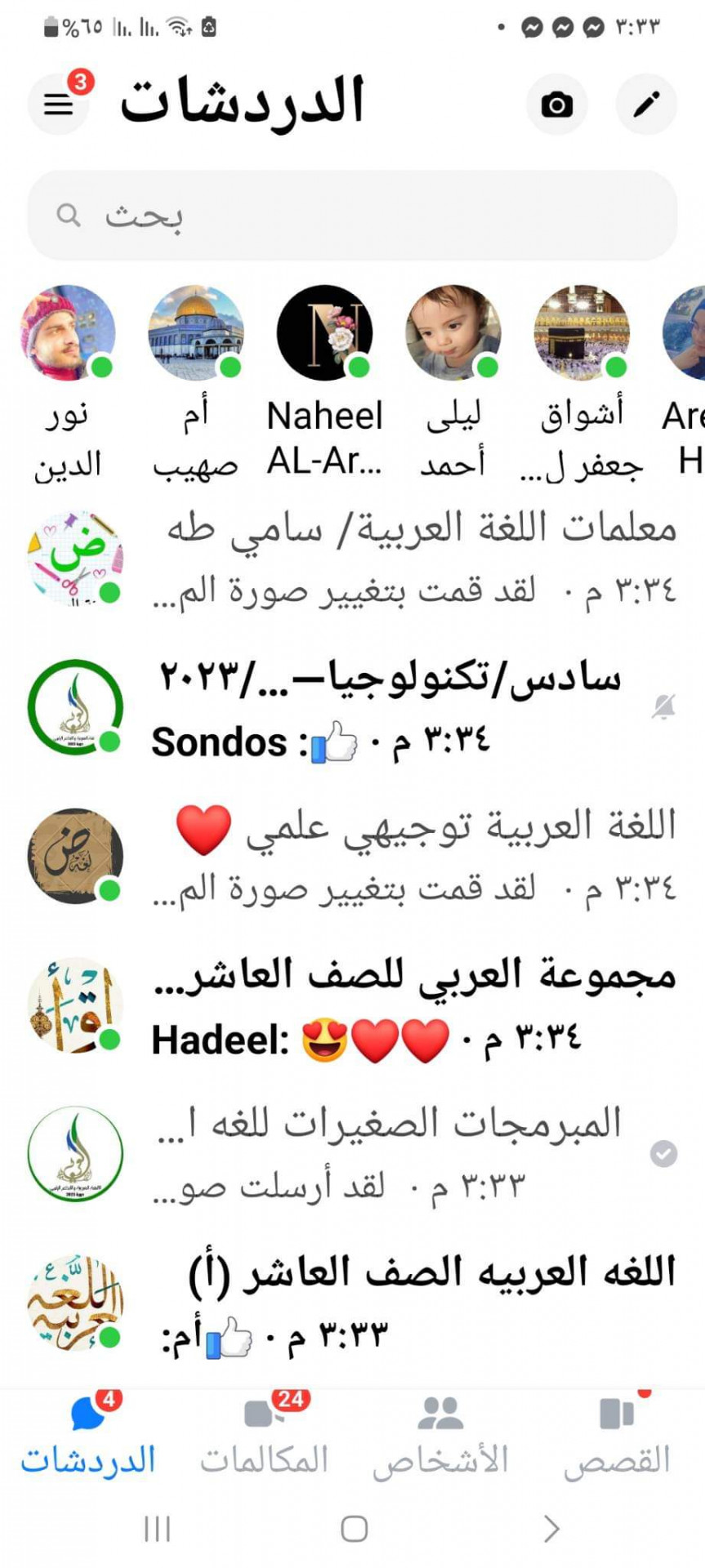This screenshot has width=705, height=1568.
Task: Select the الدردشات chats tab
Action: click(x=88, y=1437)
